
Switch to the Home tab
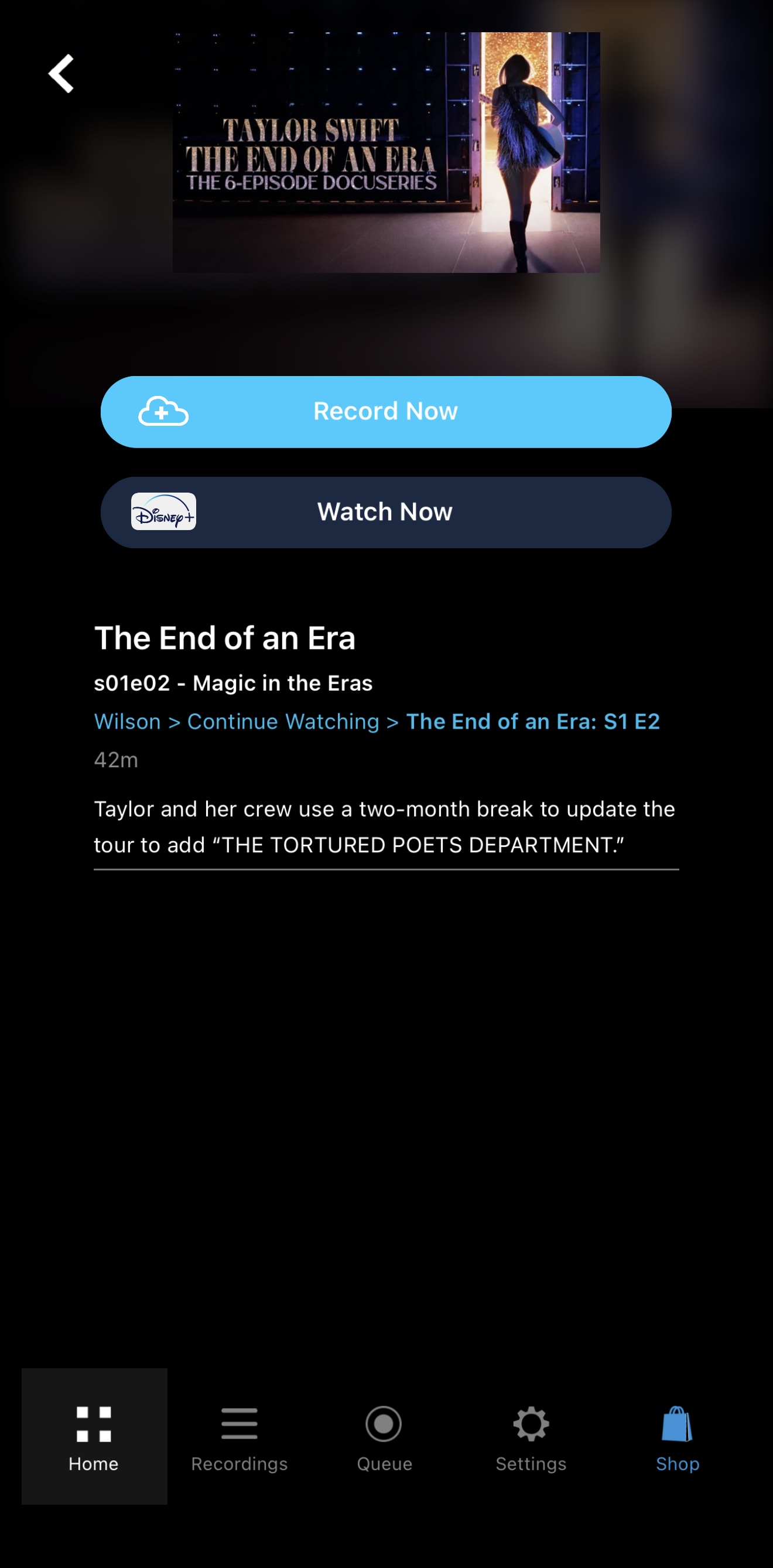[94, 1437]
